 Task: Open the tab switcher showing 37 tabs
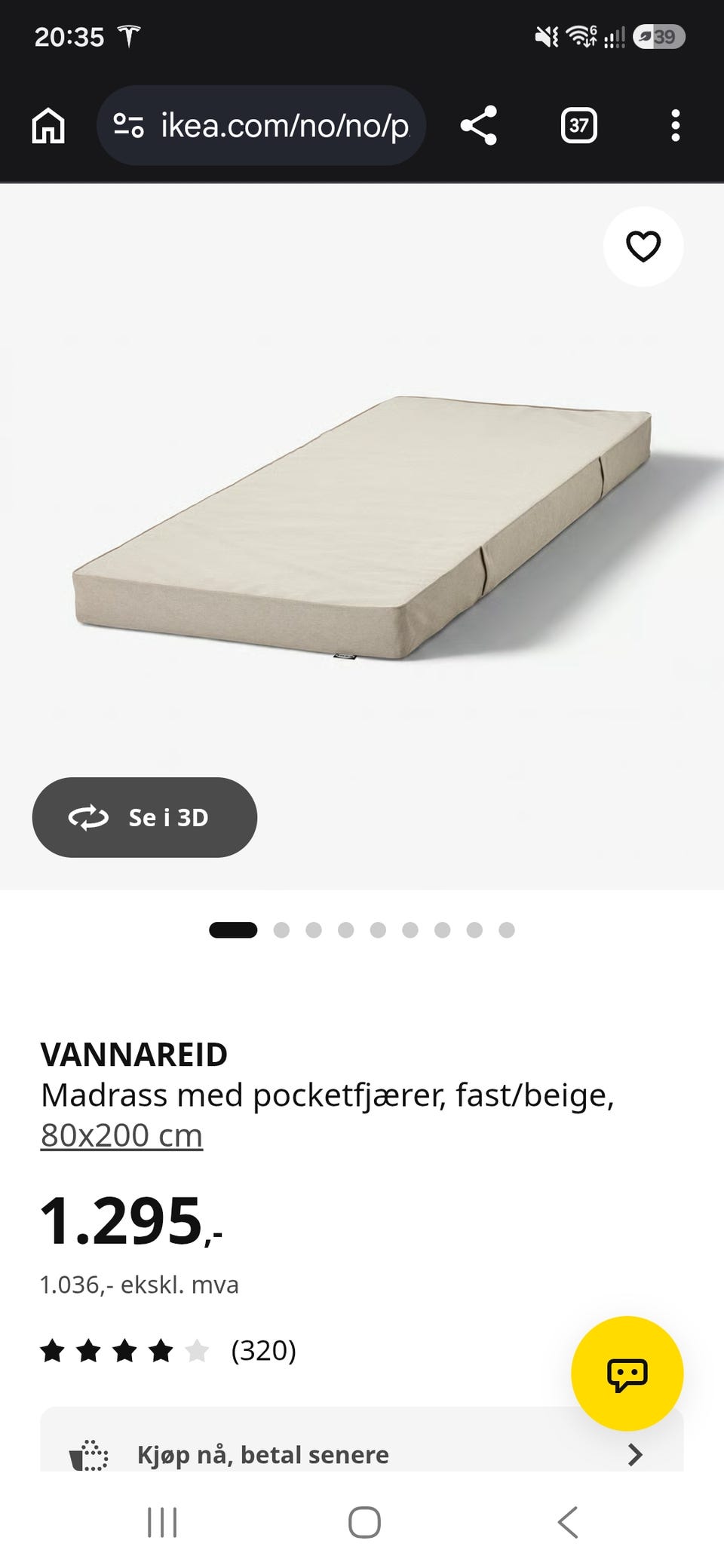pos(578,125)
